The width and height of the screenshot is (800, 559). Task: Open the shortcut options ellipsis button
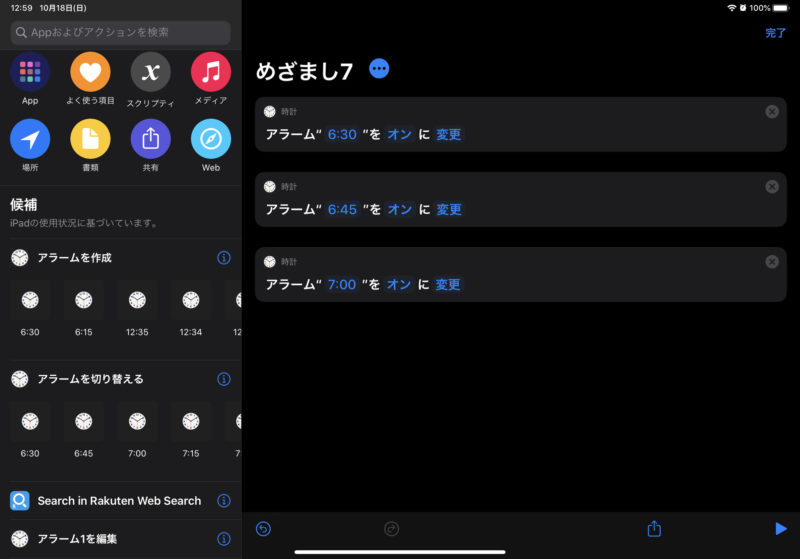click(379, 69)
